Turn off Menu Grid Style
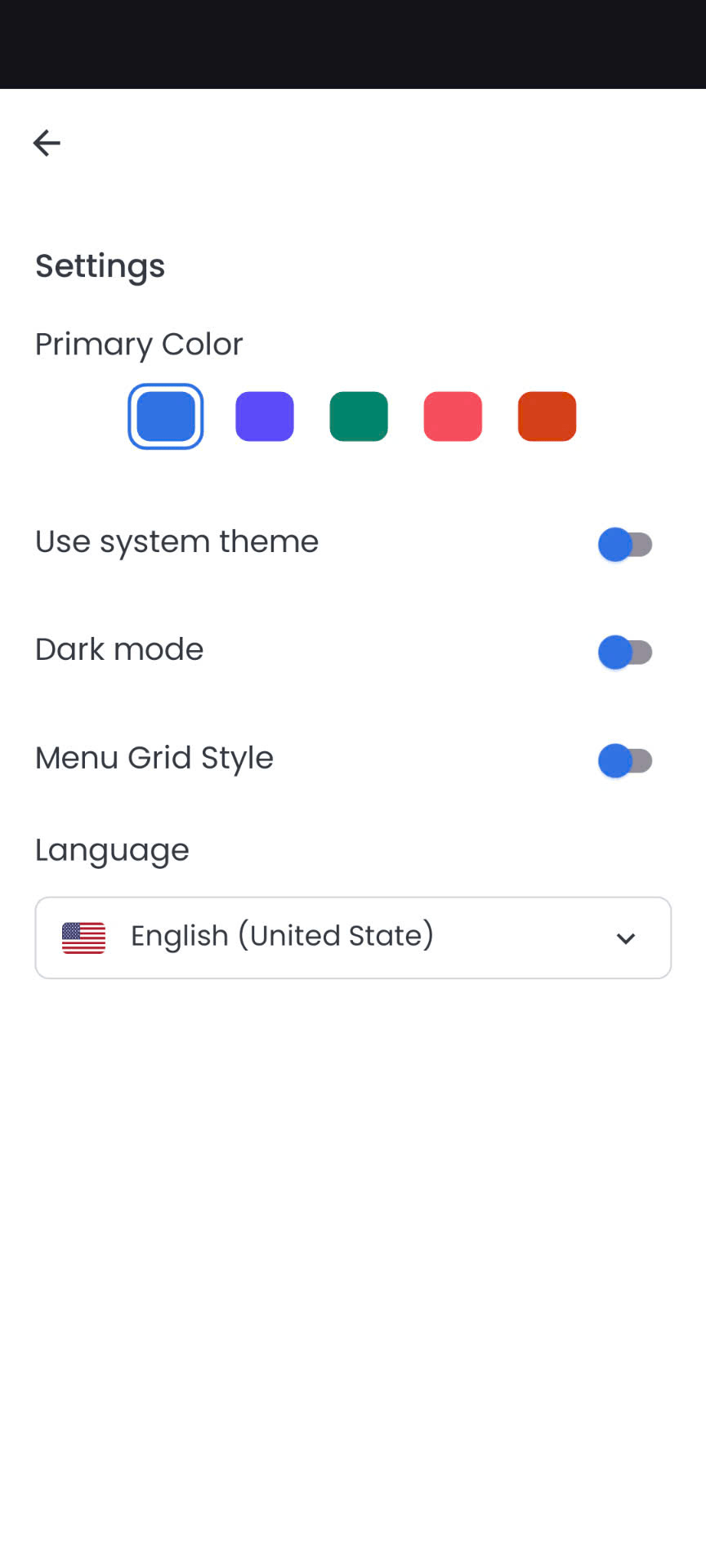 tap(625, 760)
